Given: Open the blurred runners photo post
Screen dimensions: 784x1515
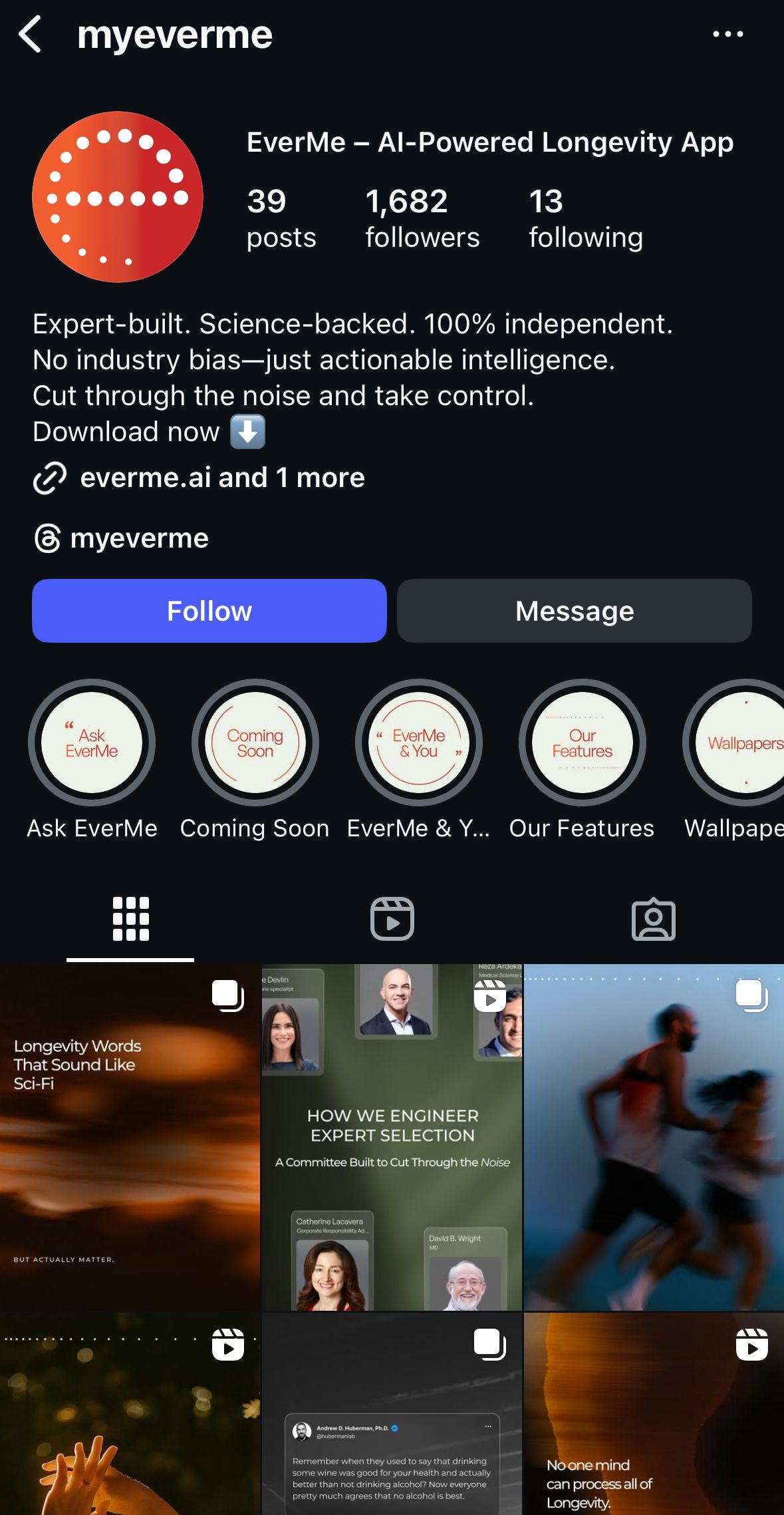Looking at the screenshot, I should coord(654,1136).
